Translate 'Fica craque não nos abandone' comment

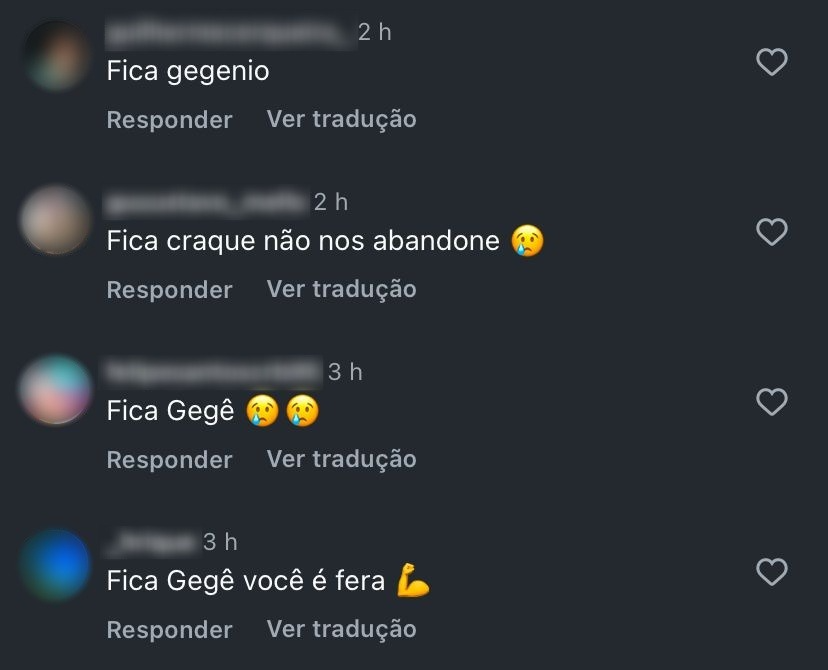coord(341,289)
